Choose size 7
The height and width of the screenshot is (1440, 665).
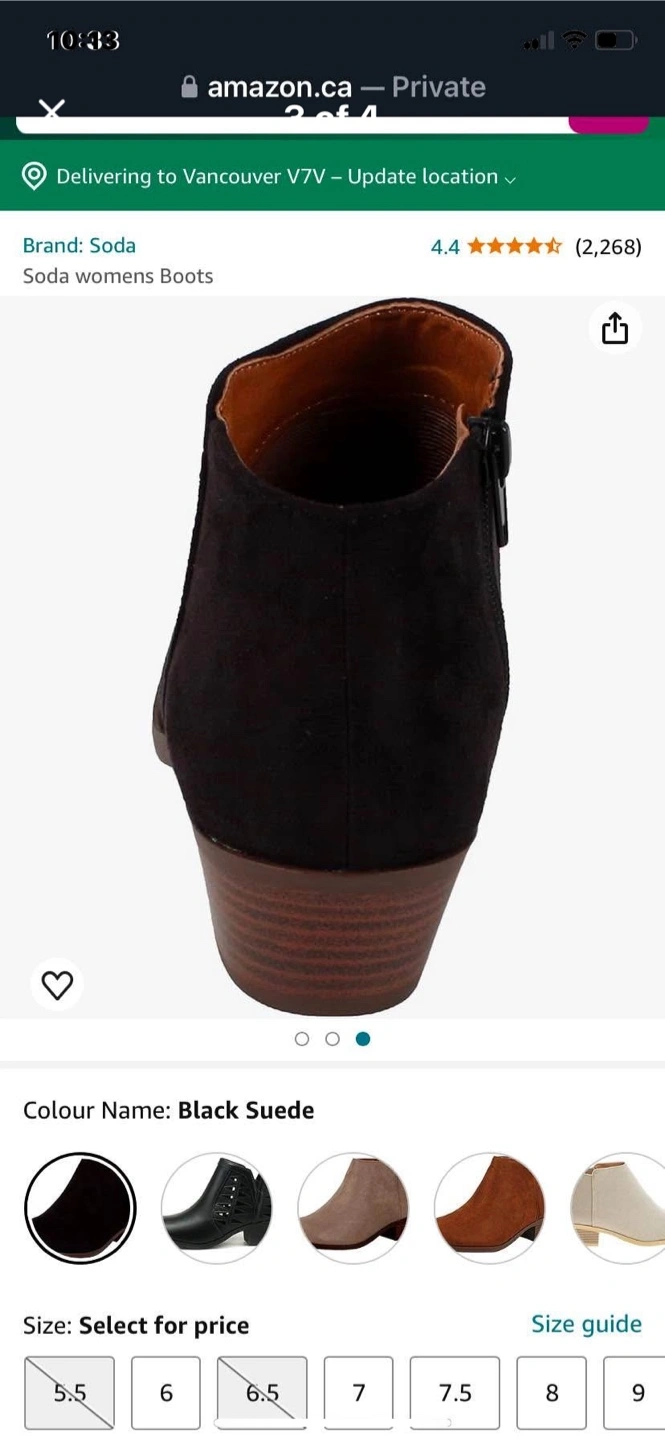pos(359,1393)
